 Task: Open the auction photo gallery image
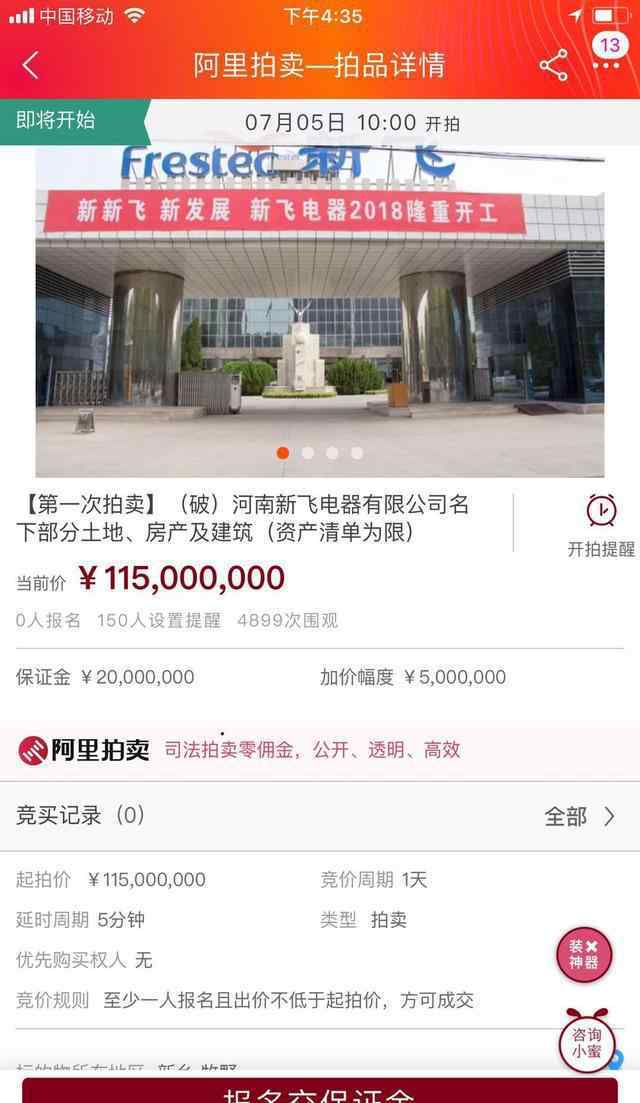coord(320,310)
